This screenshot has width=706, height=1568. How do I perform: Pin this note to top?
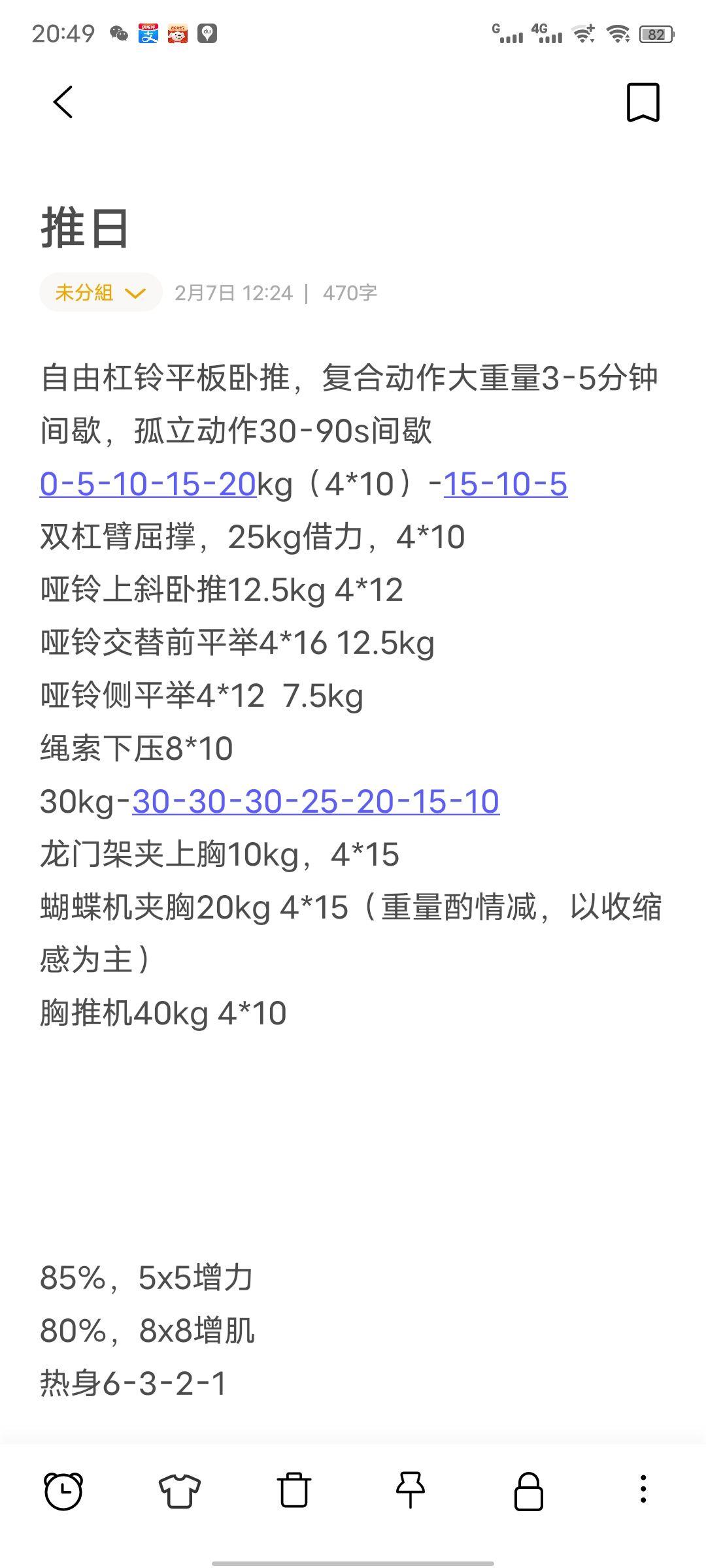point(411,1491)
